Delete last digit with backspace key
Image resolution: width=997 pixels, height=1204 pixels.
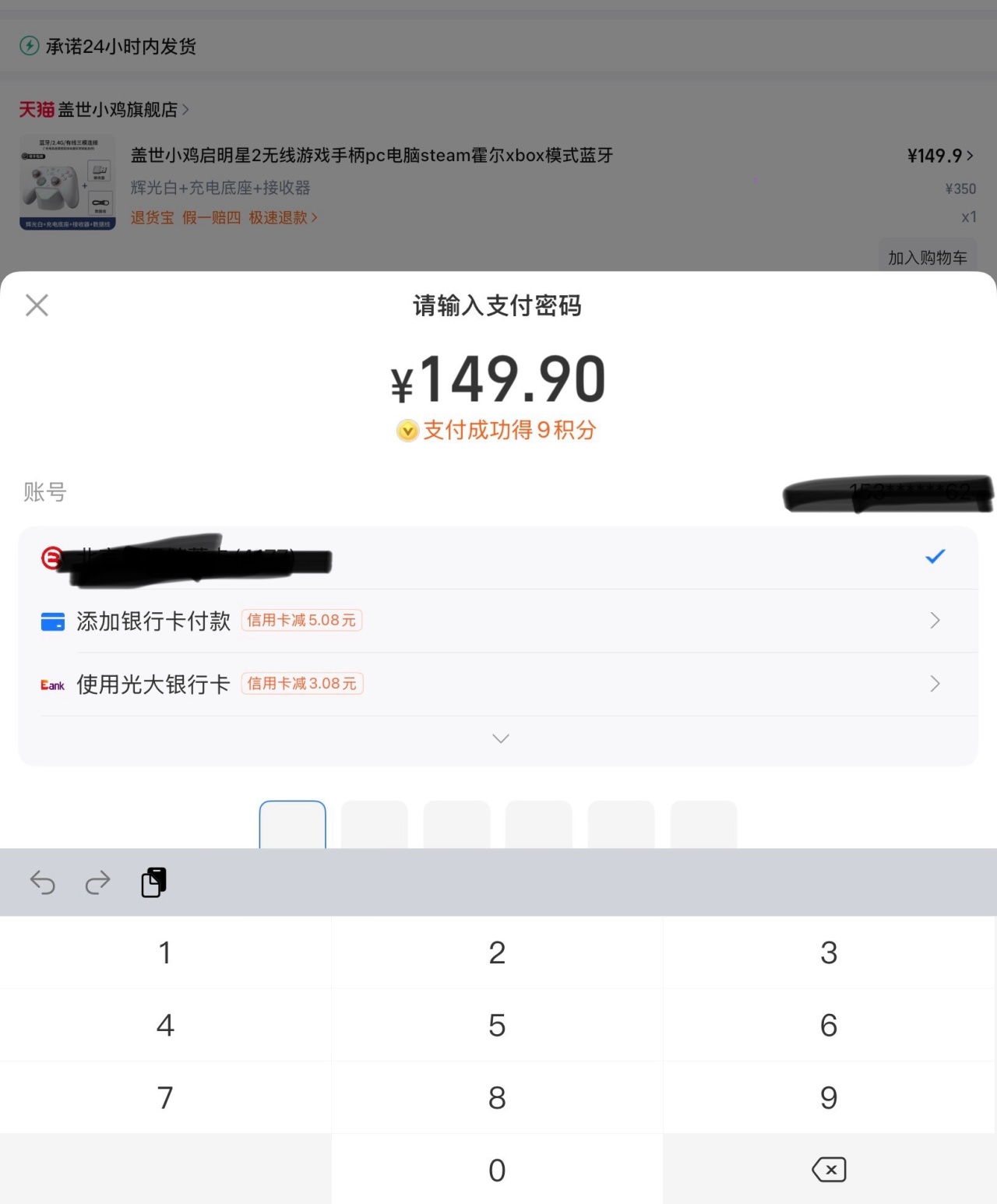829,1170
